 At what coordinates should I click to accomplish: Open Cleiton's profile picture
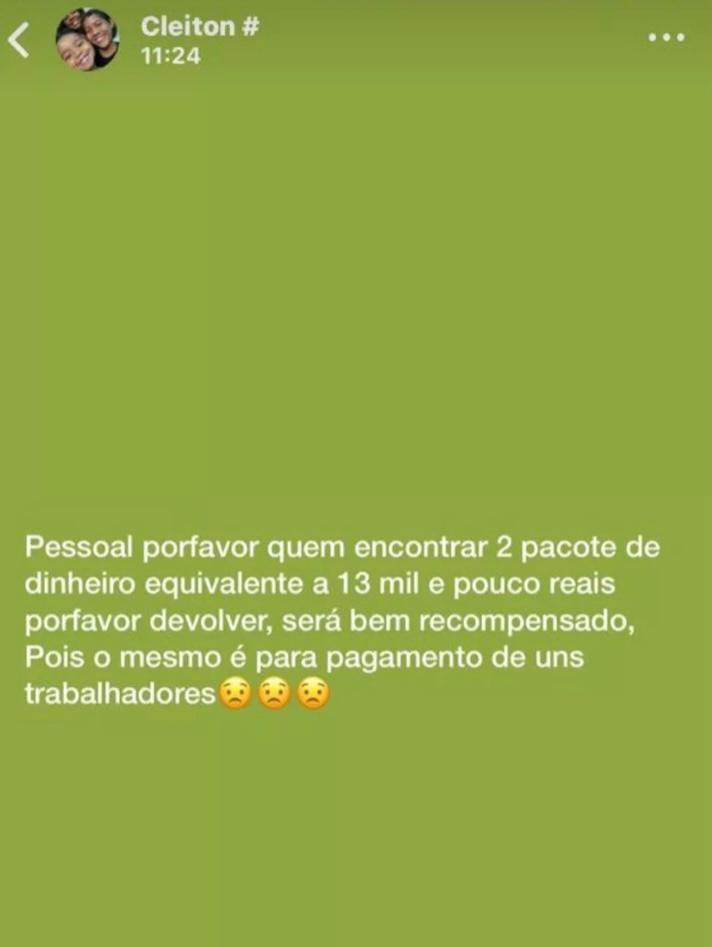(87, 40)
